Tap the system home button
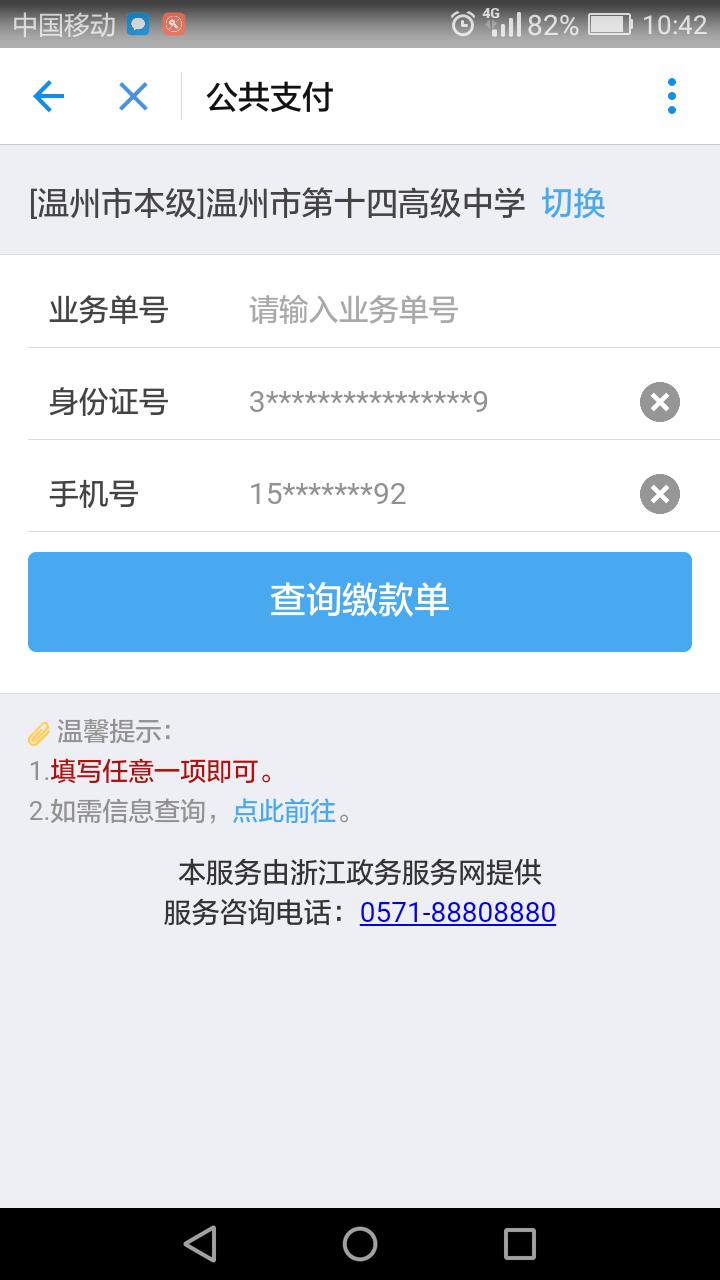Screen dimensions: 720x1280 point(360,1244)
